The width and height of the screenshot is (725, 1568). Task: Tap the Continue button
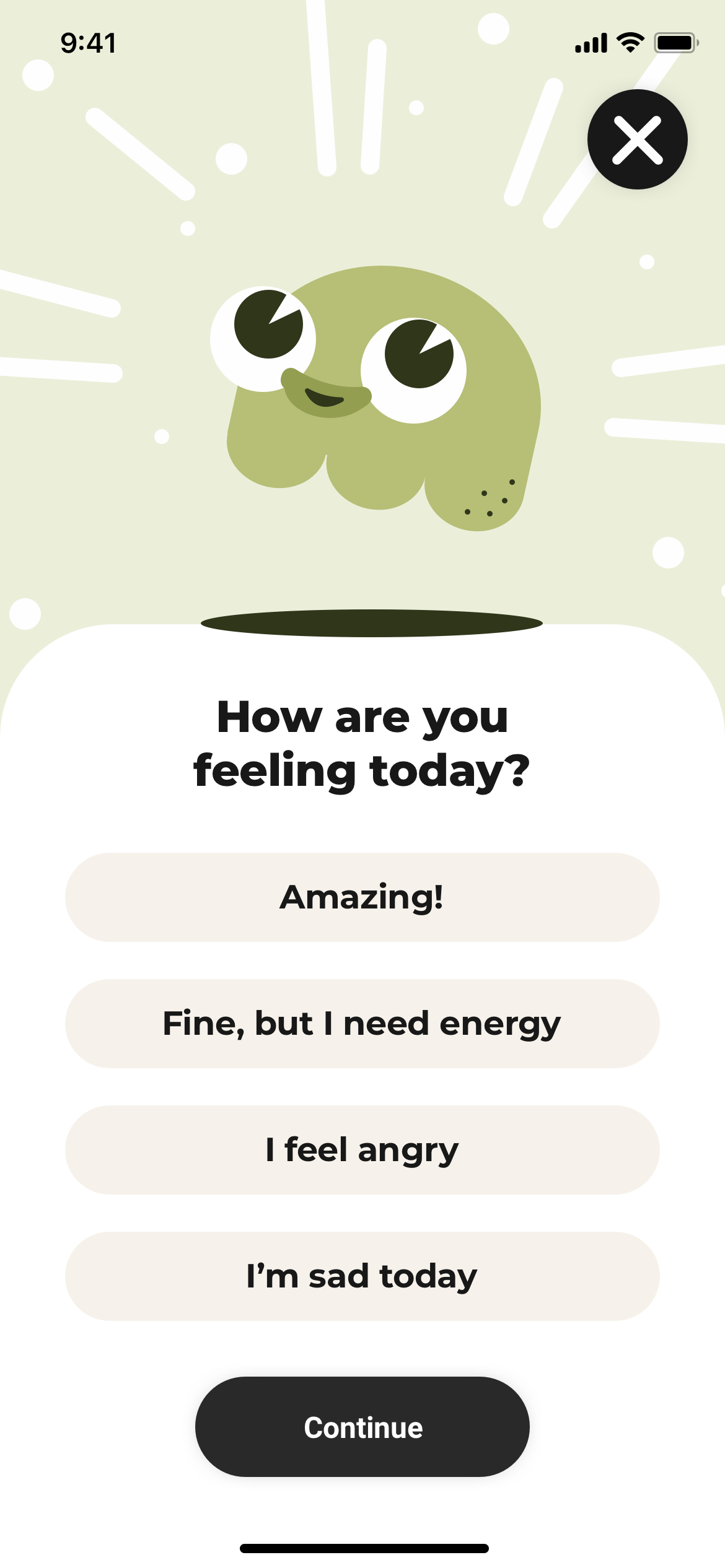(362, 1427)
